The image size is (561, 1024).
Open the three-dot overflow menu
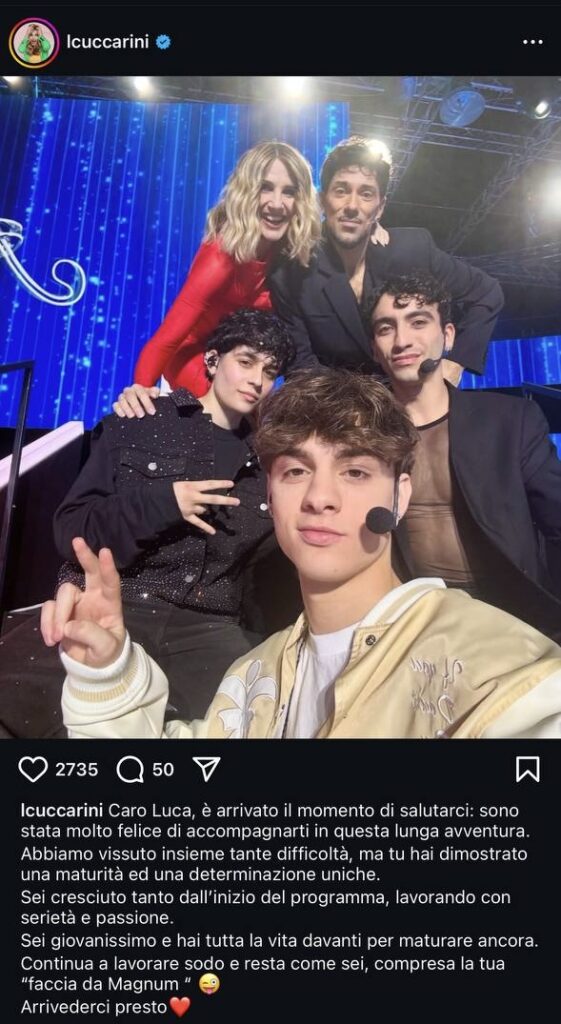coord(533,42)
